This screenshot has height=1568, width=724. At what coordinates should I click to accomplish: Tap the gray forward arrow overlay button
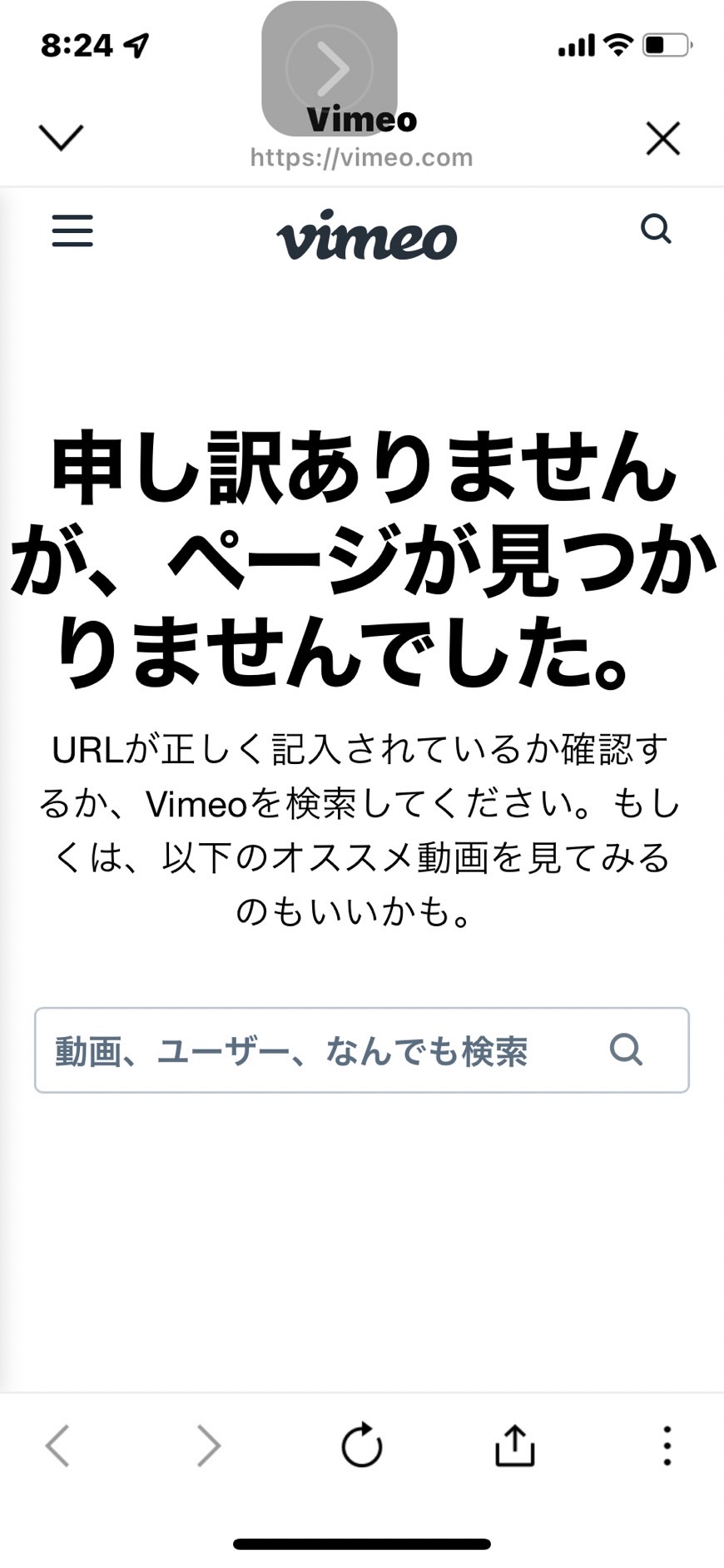[x=330, y=68]
